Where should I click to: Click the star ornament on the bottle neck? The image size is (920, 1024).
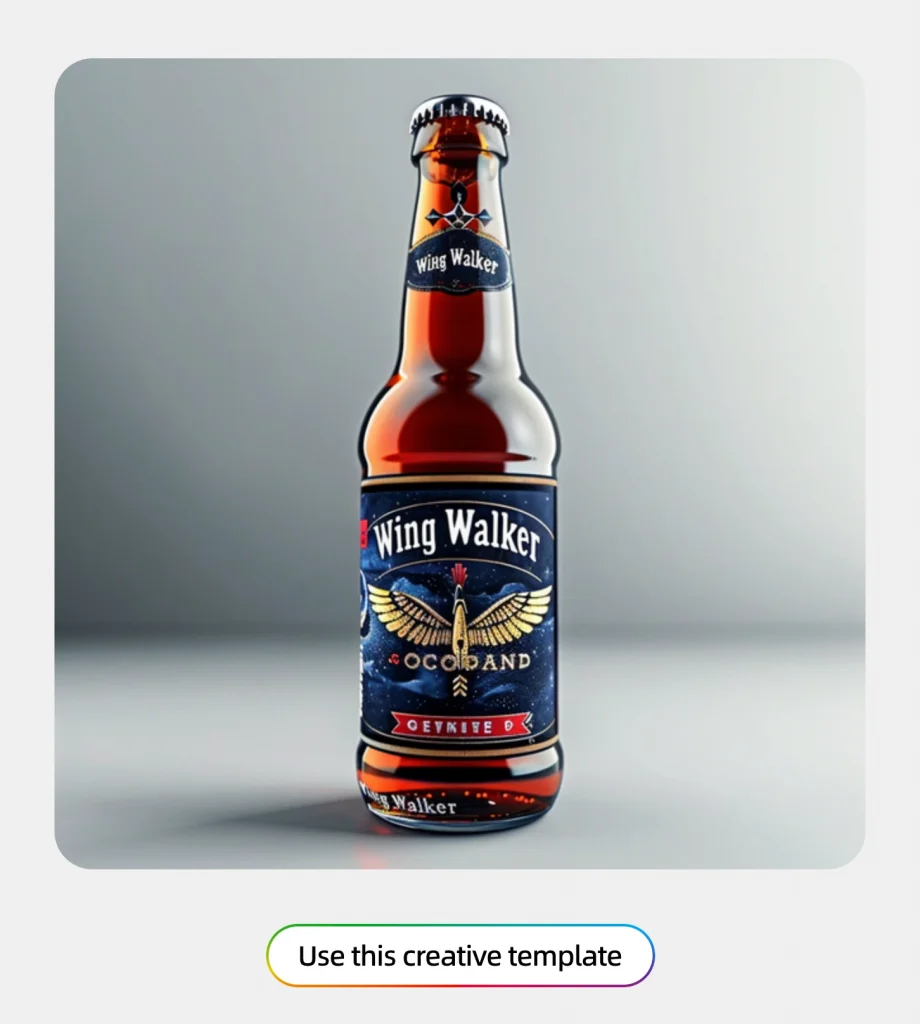[x=458, y=215]
